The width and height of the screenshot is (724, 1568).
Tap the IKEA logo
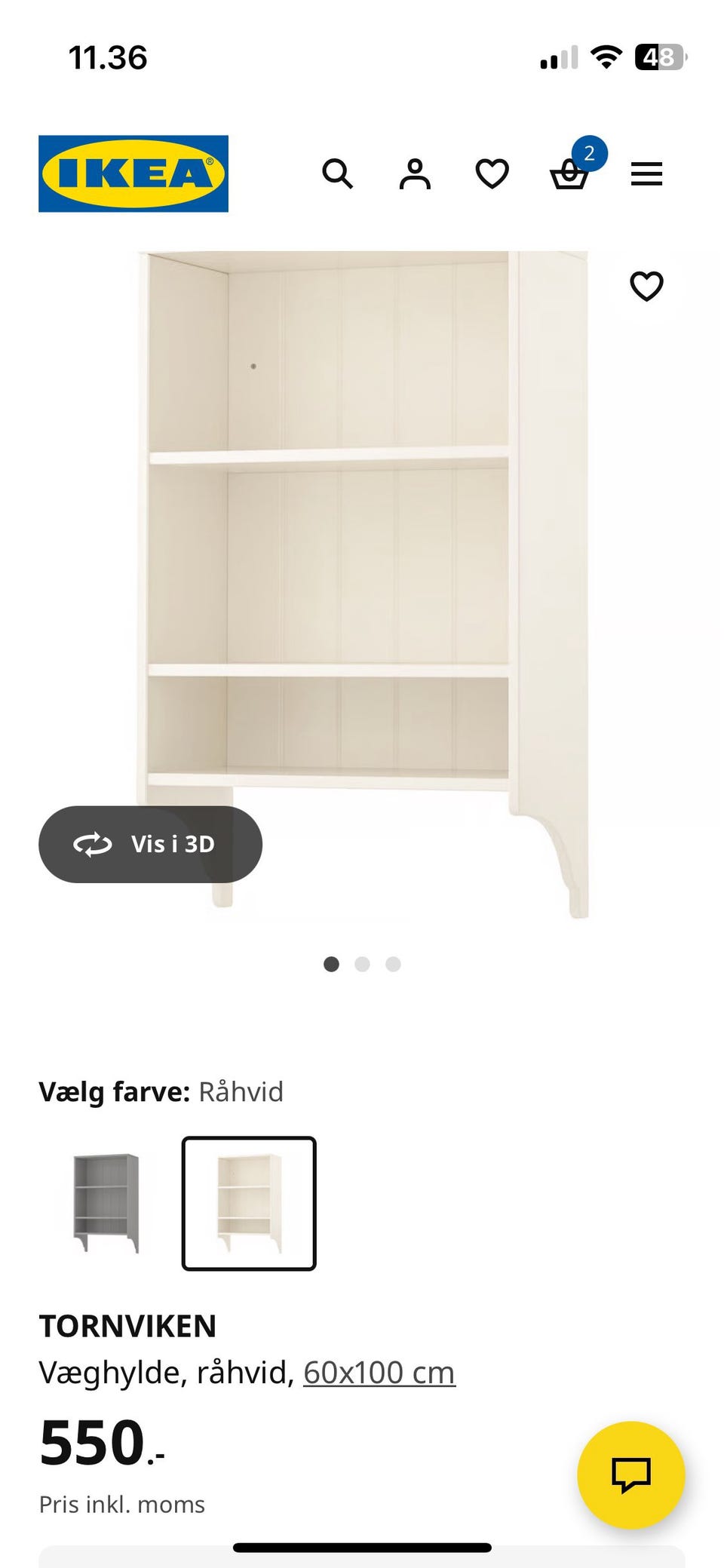pyautogui.click(x=133, y=173)
